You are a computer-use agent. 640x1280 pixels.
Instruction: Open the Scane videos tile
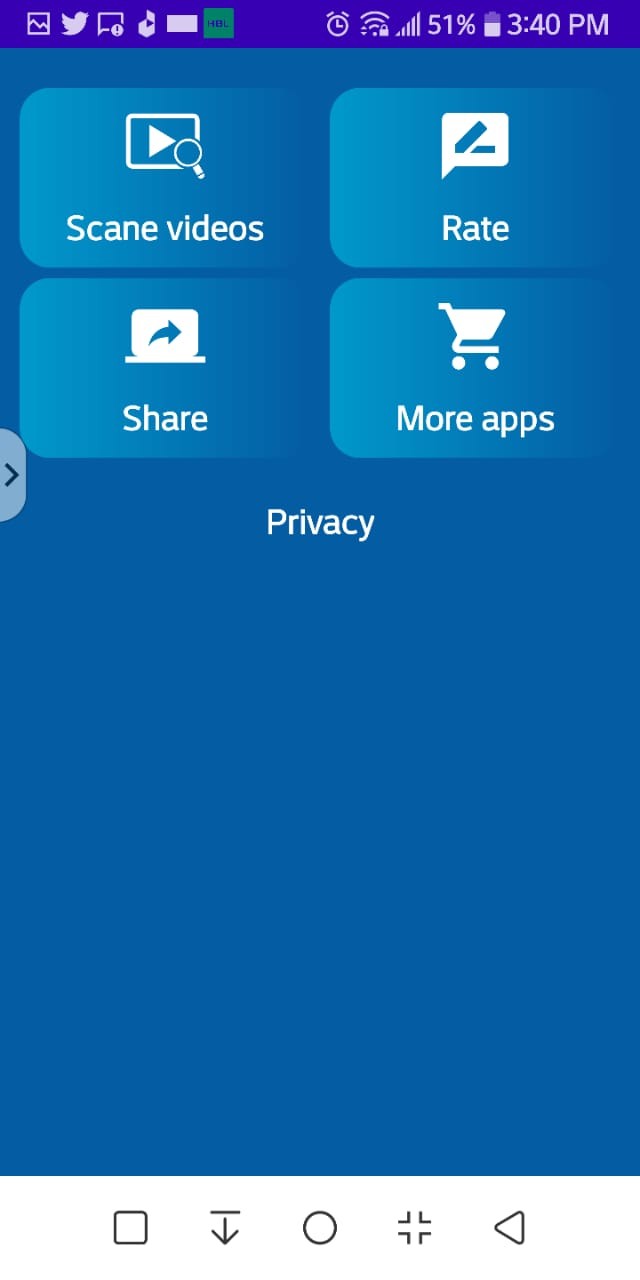point(165,178)
